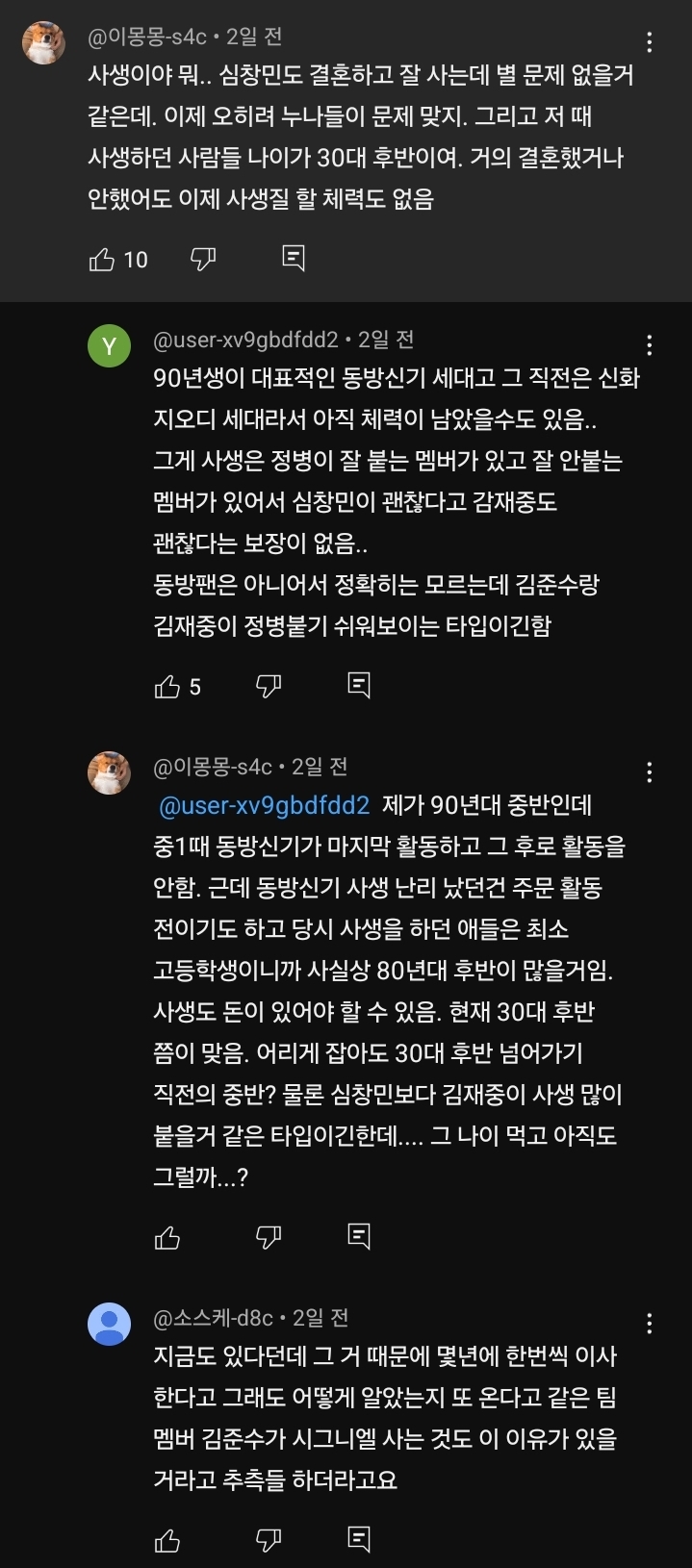Dislike the top comment by @이몽몽-s4c
Viewport: 692px width, 1568px height.
(x=203, y=259)
